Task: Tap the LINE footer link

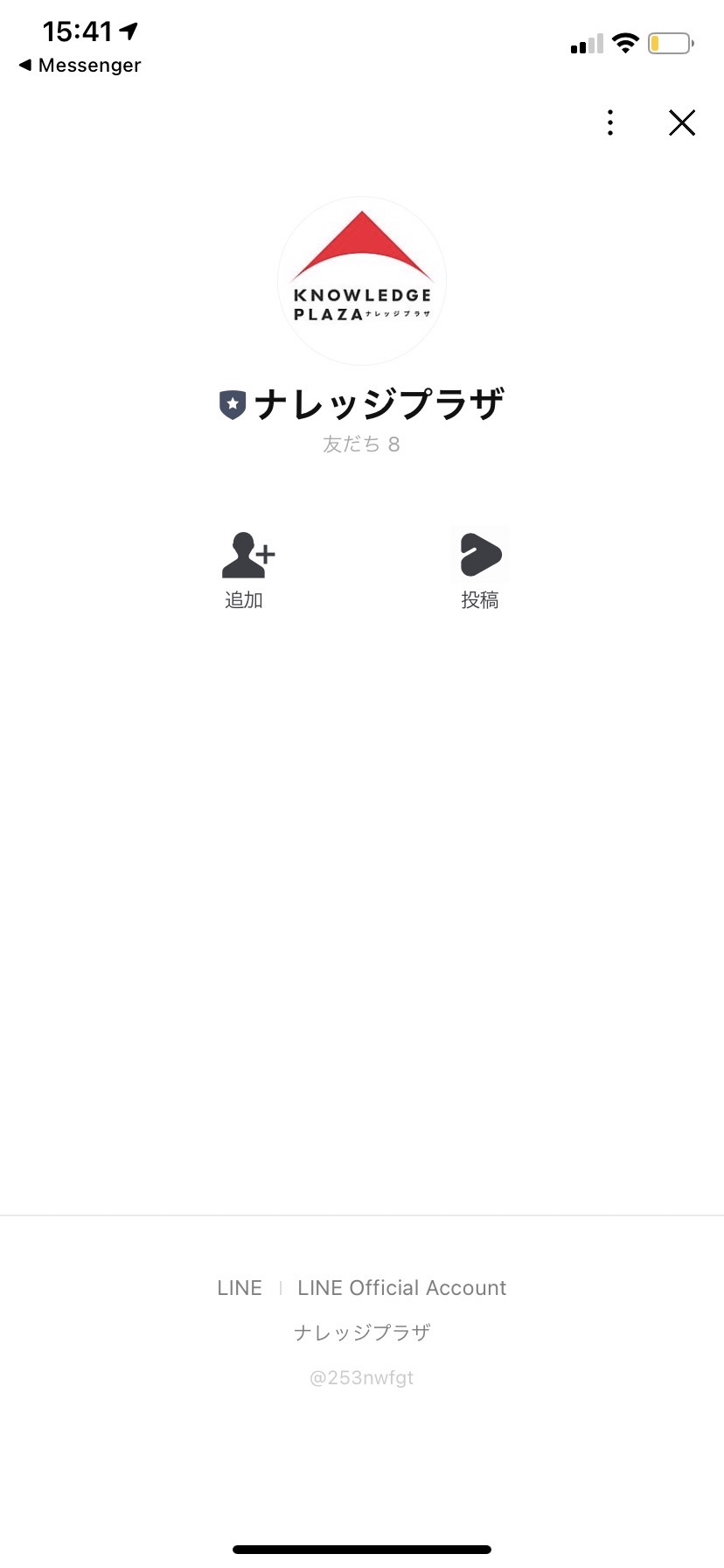Action: pos(240,1288)
